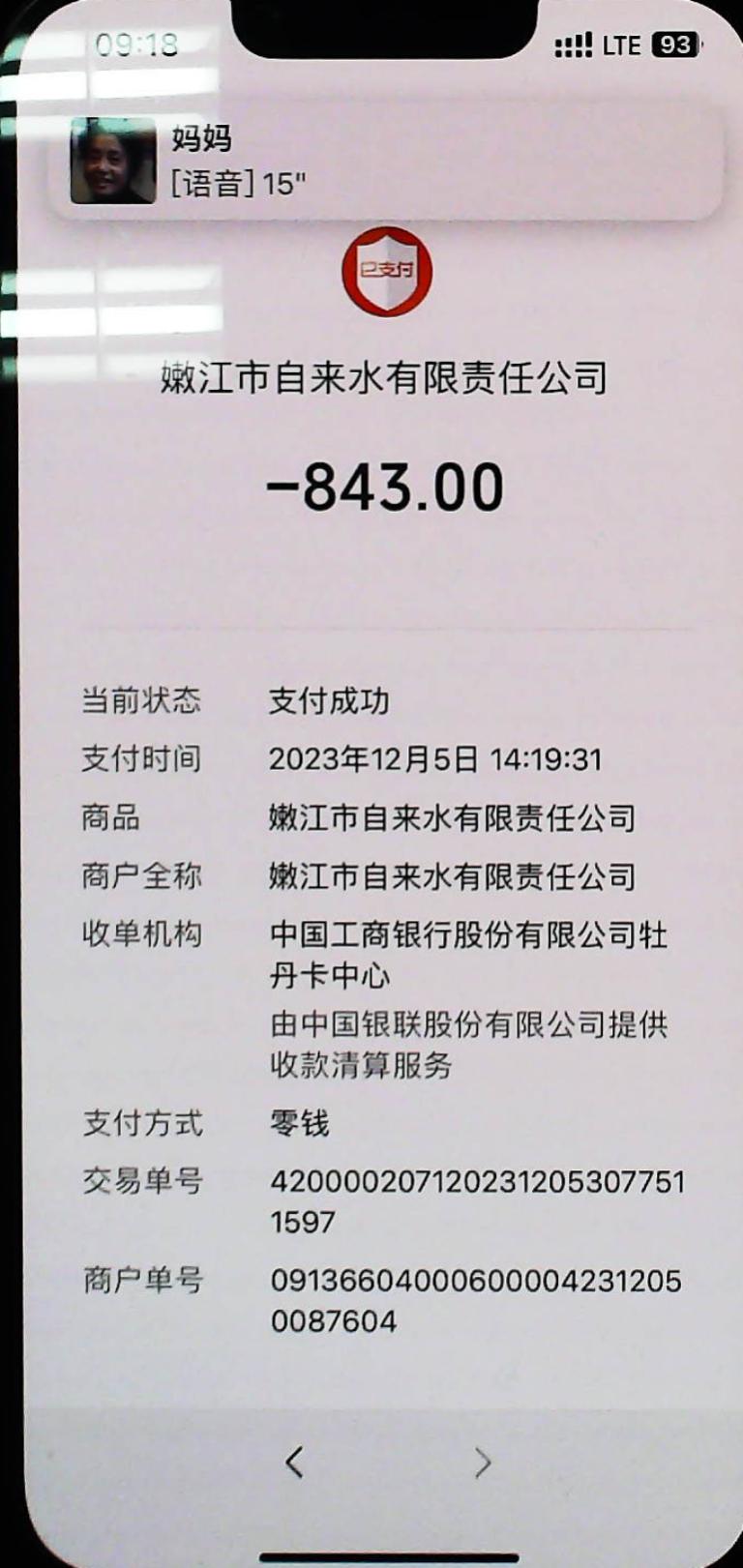The height and width of the screenshot is (1568, 743).
Task: Go forward with the right arrow
Action: (483, 1462)
